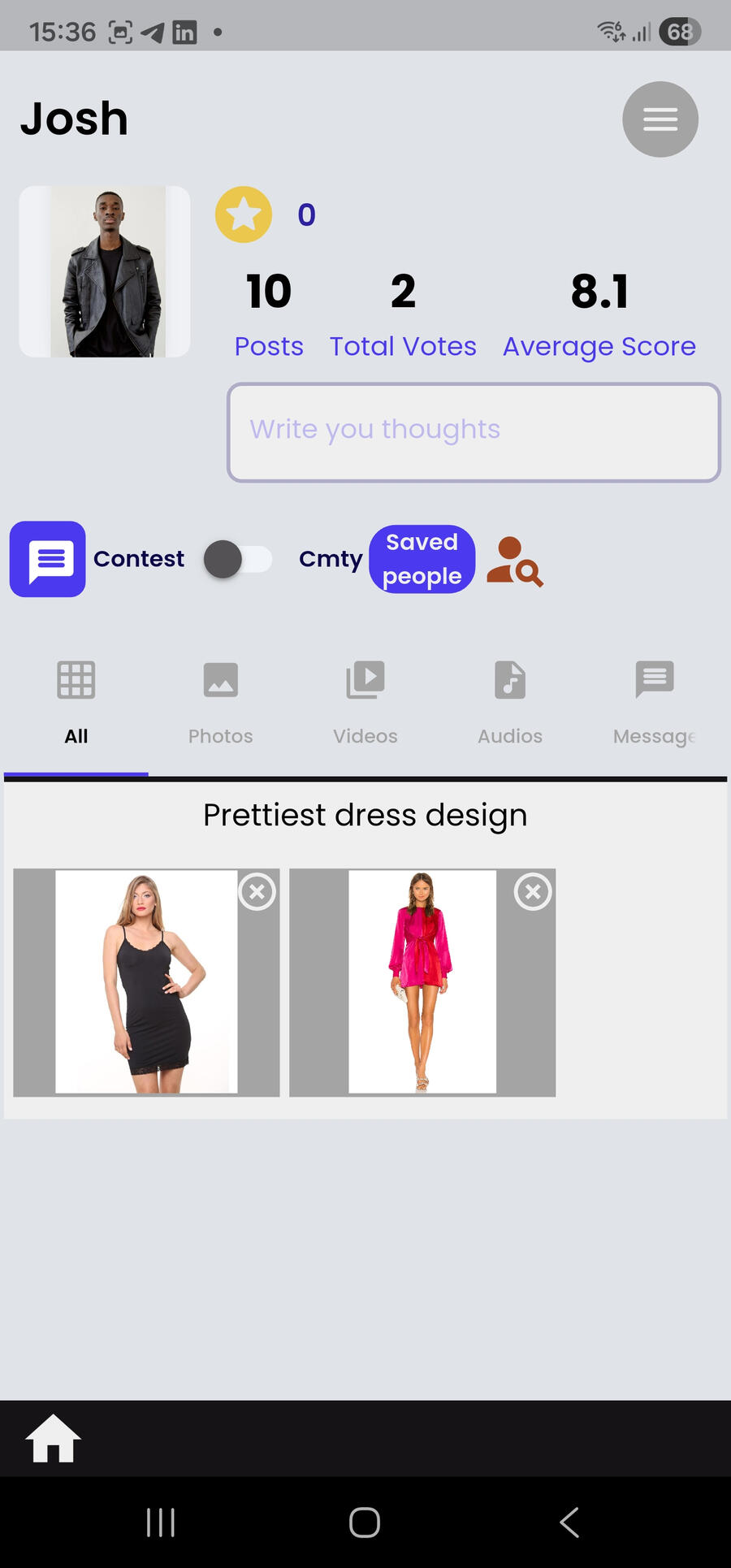The image size is (731, 1568).
Task: Go back using system back button
Action: coord(569,1522)
